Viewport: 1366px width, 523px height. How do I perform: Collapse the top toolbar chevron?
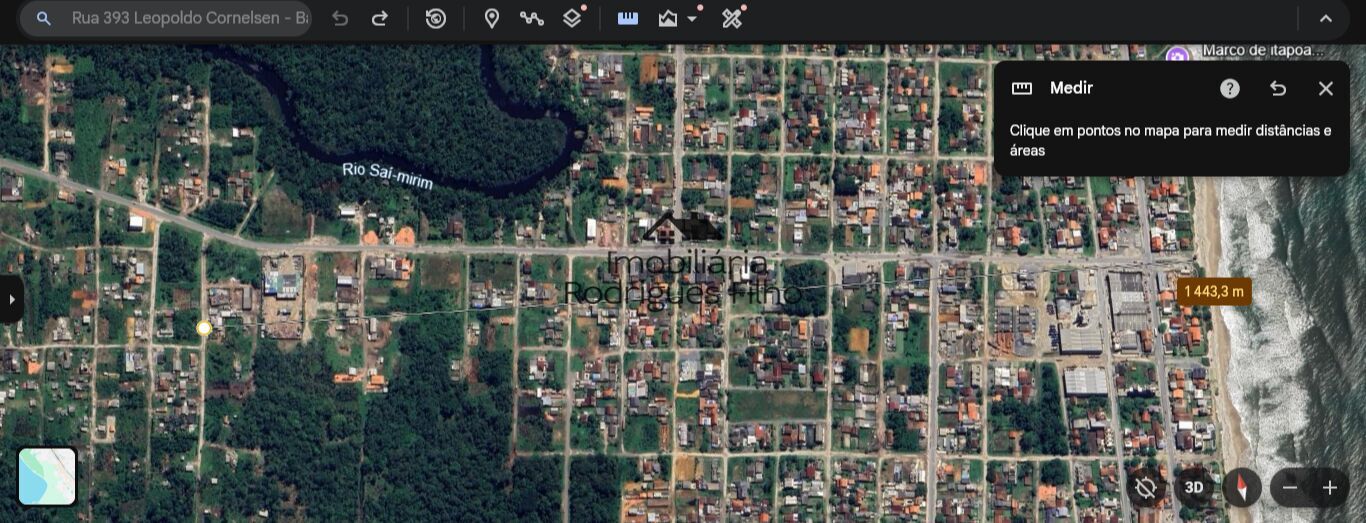tap(1326, 18)
